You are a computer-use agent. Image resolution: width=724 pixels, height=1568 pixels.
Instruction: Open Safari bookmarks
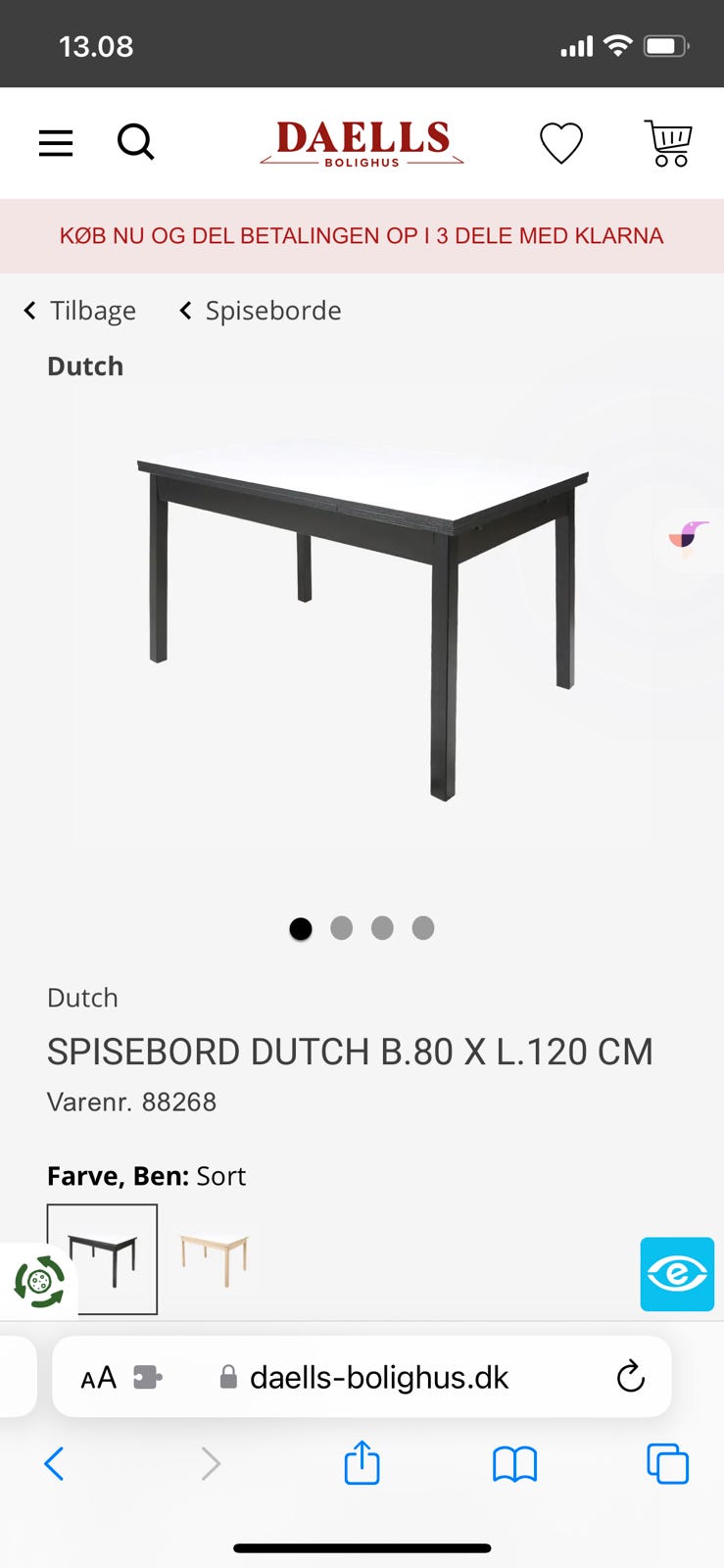[x=514, y=1464]
